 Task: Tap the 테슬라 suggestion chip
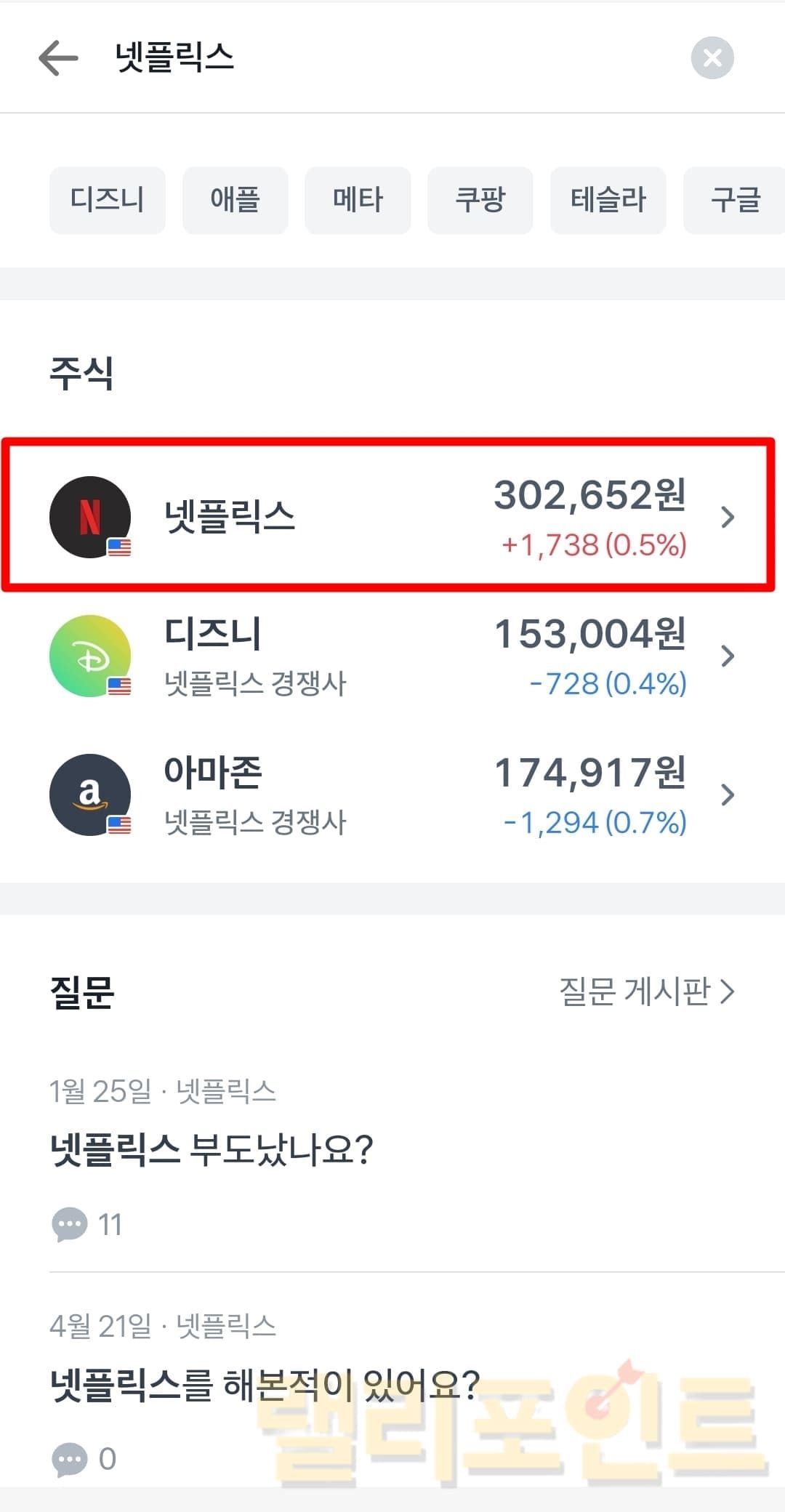(x=608, y=200)
